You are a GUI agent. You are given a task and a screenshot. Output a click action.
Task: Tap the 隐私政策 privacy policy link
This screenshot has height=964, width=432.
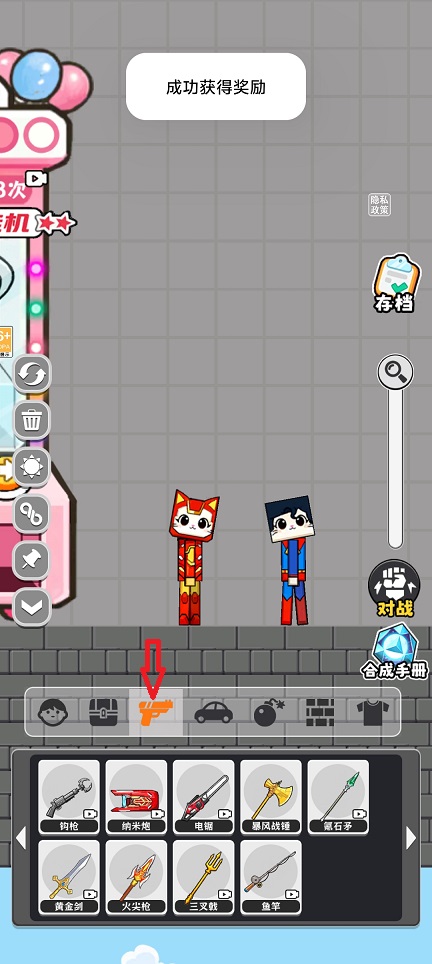click(379, 205)
